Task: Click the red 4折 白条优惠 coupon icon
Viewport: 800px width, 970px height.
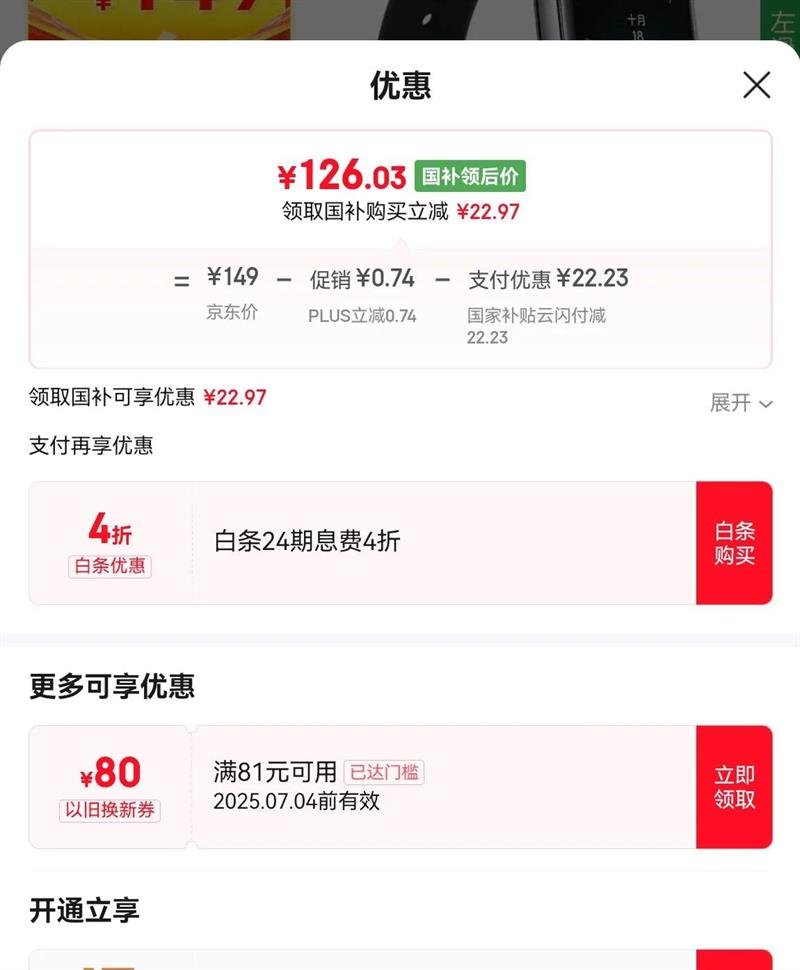Action: (109, 542)
